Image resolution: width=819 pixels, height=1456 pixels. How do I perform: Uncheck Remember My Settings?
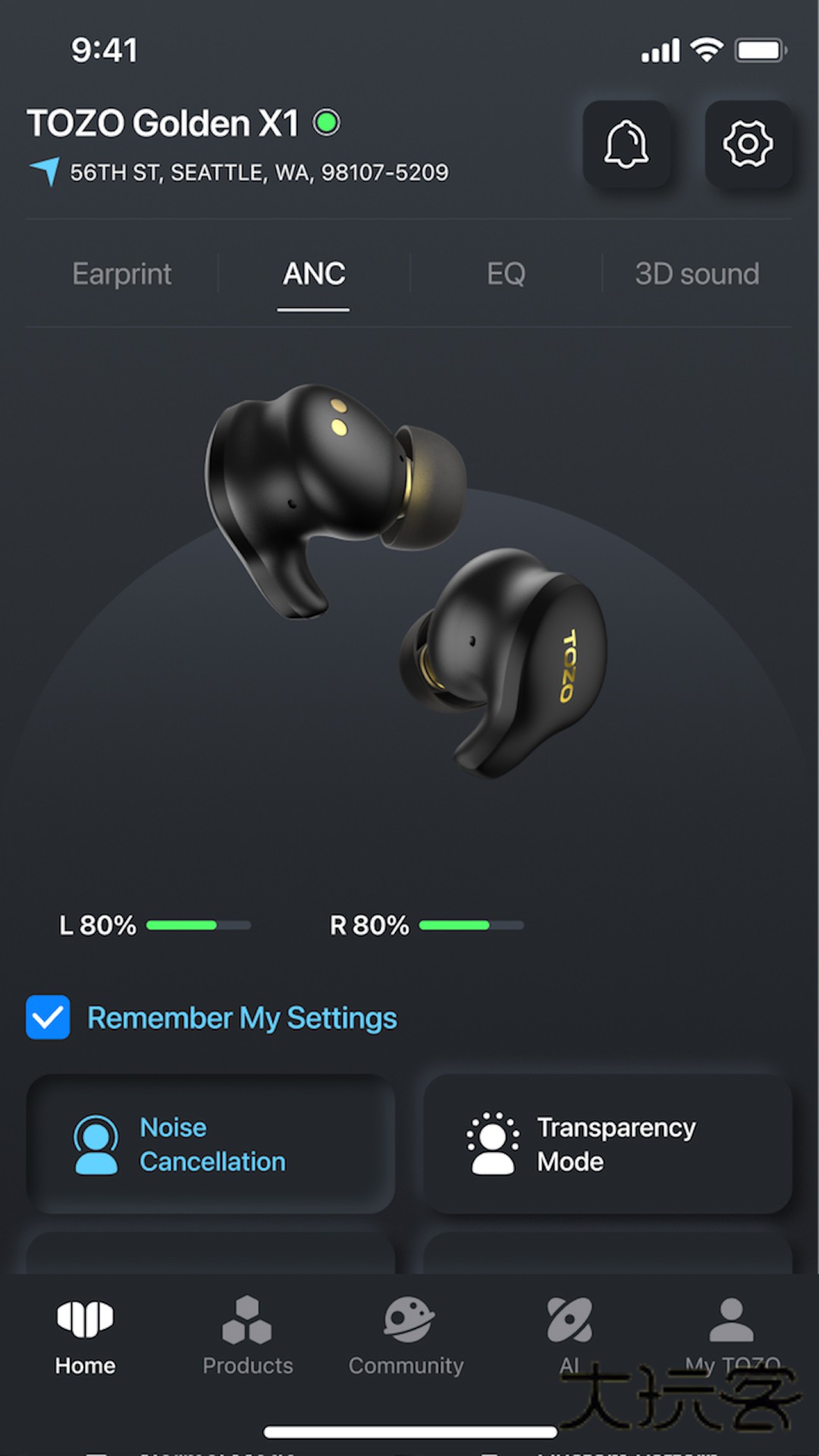tap(48, 1018)
